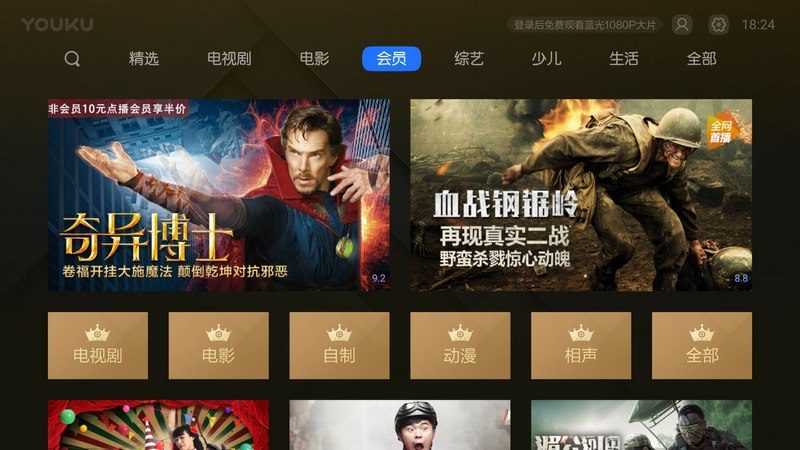Go to the 生活 tab
This screenshot has height=450, width=800.
pos(624,59)
